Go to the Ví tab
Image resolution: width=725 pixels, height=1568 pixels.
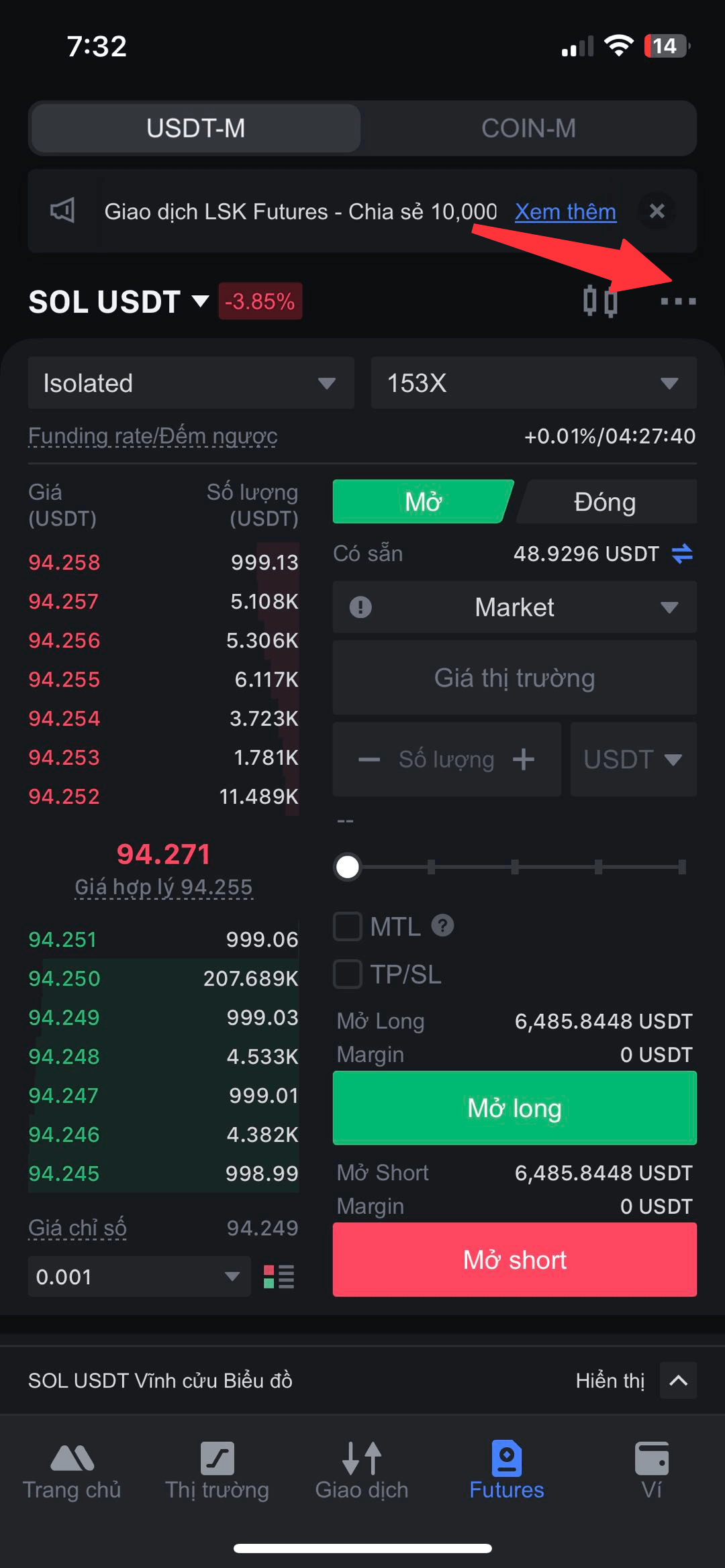pyautogui.click(x=651, y=1469)
